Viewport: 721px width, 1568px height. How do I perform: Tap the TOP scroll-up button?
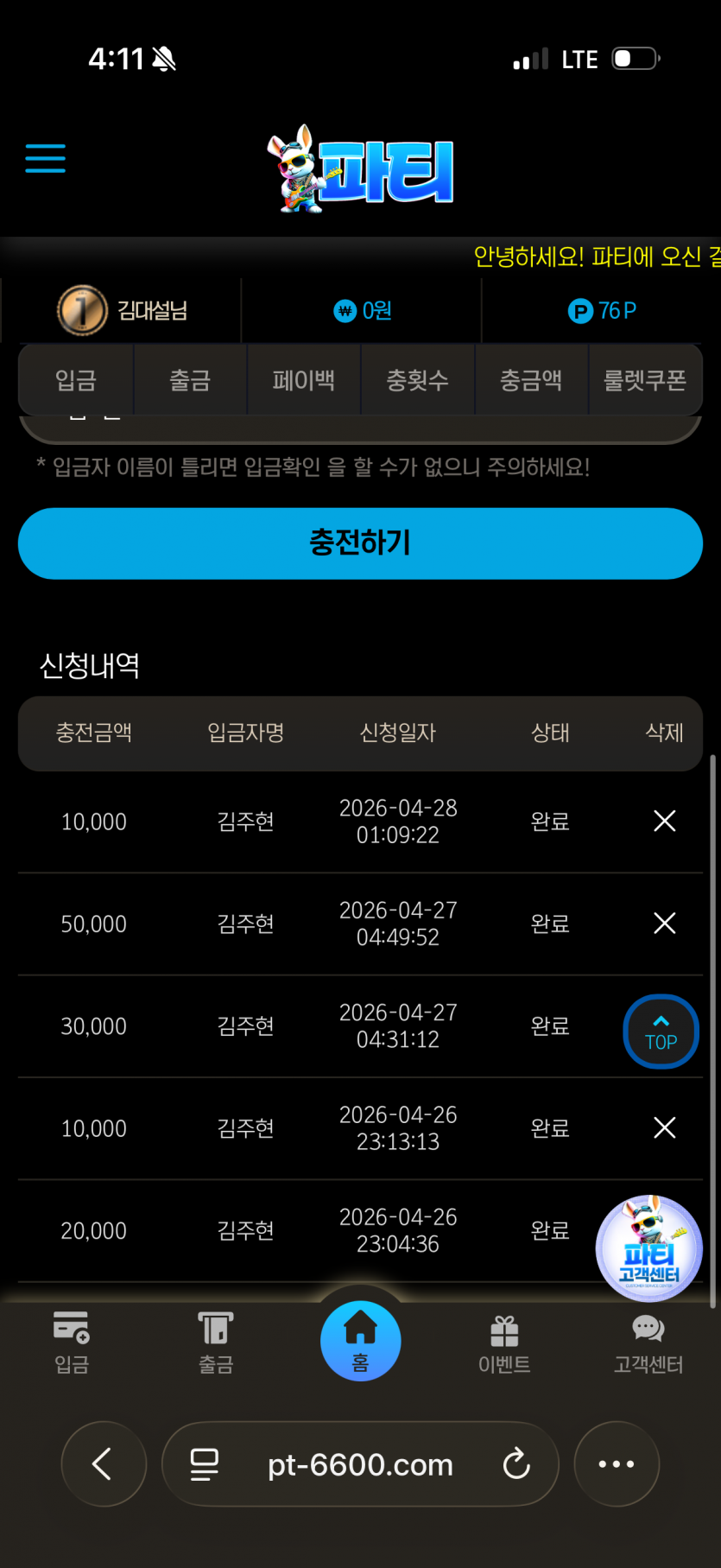pos(660,1032)
